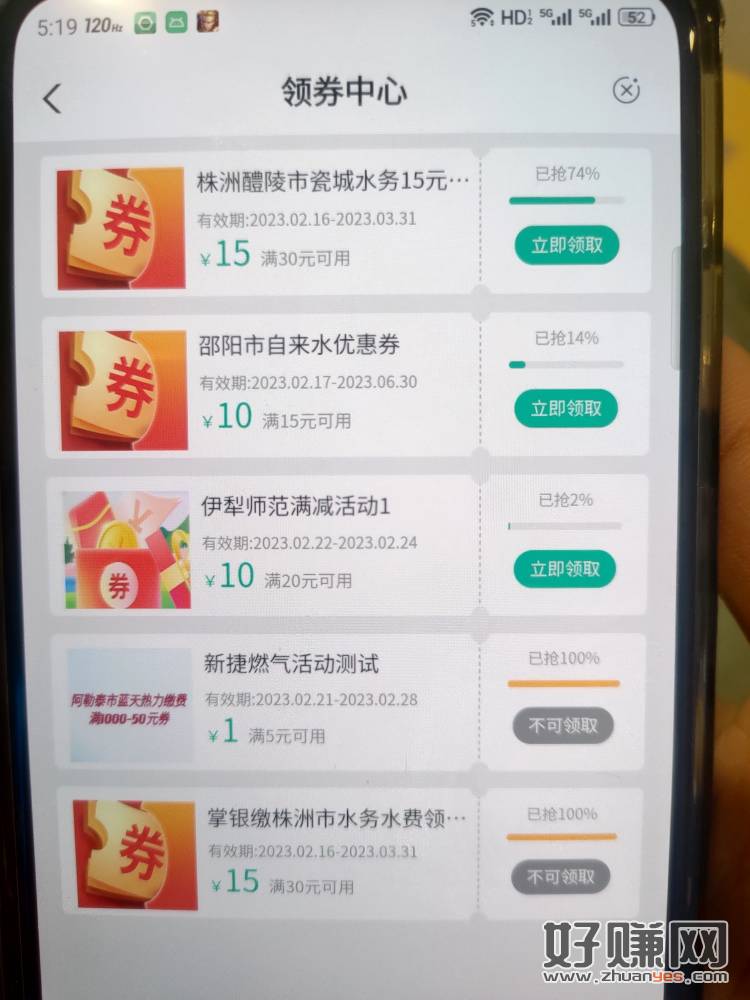Tap 不可领取 on 掌银缴株洲市水务水费 coupon
This screenshot has width=750, height=1000.
click(560, 877)
